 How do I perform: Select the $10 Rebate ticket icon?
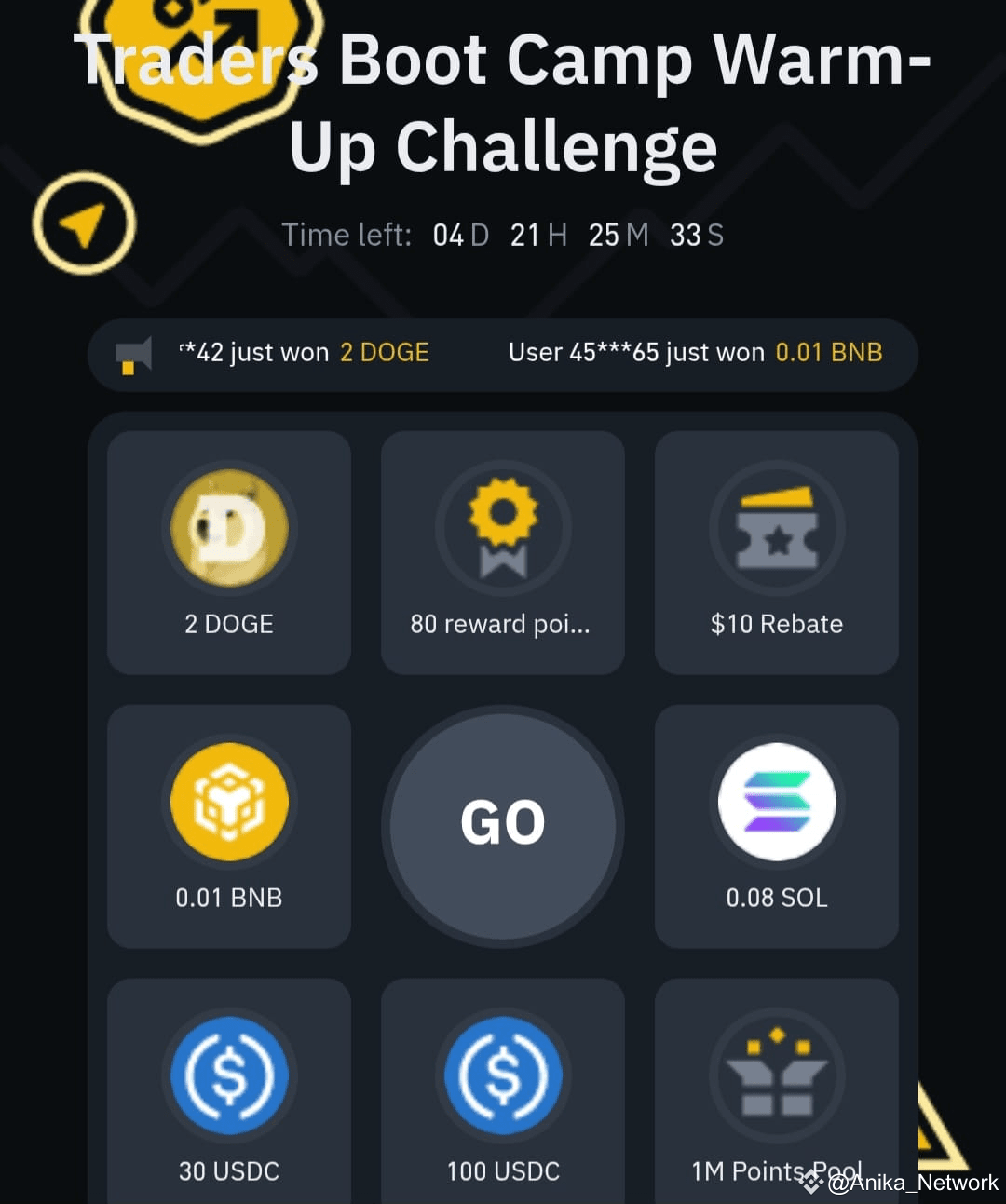pos(776,528)
